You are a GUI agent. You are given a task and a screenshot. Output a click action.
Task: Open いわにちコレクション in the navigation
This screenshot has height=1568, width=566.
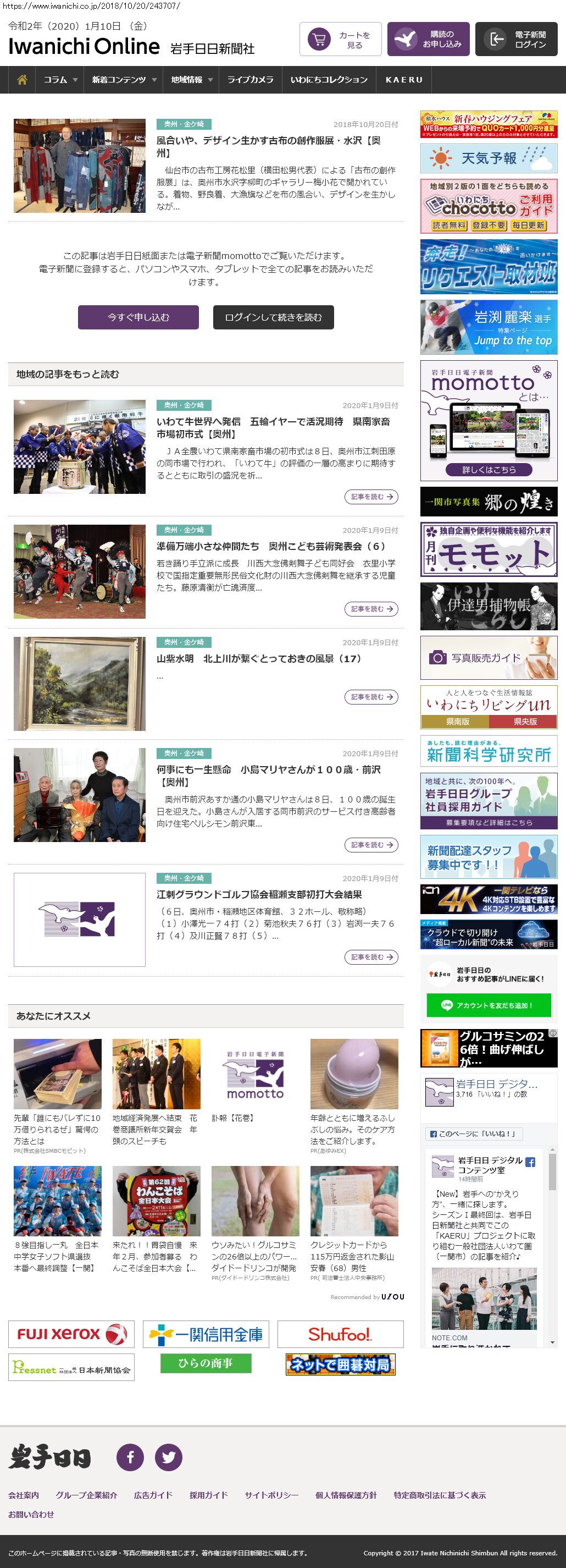tap(329, 80)
